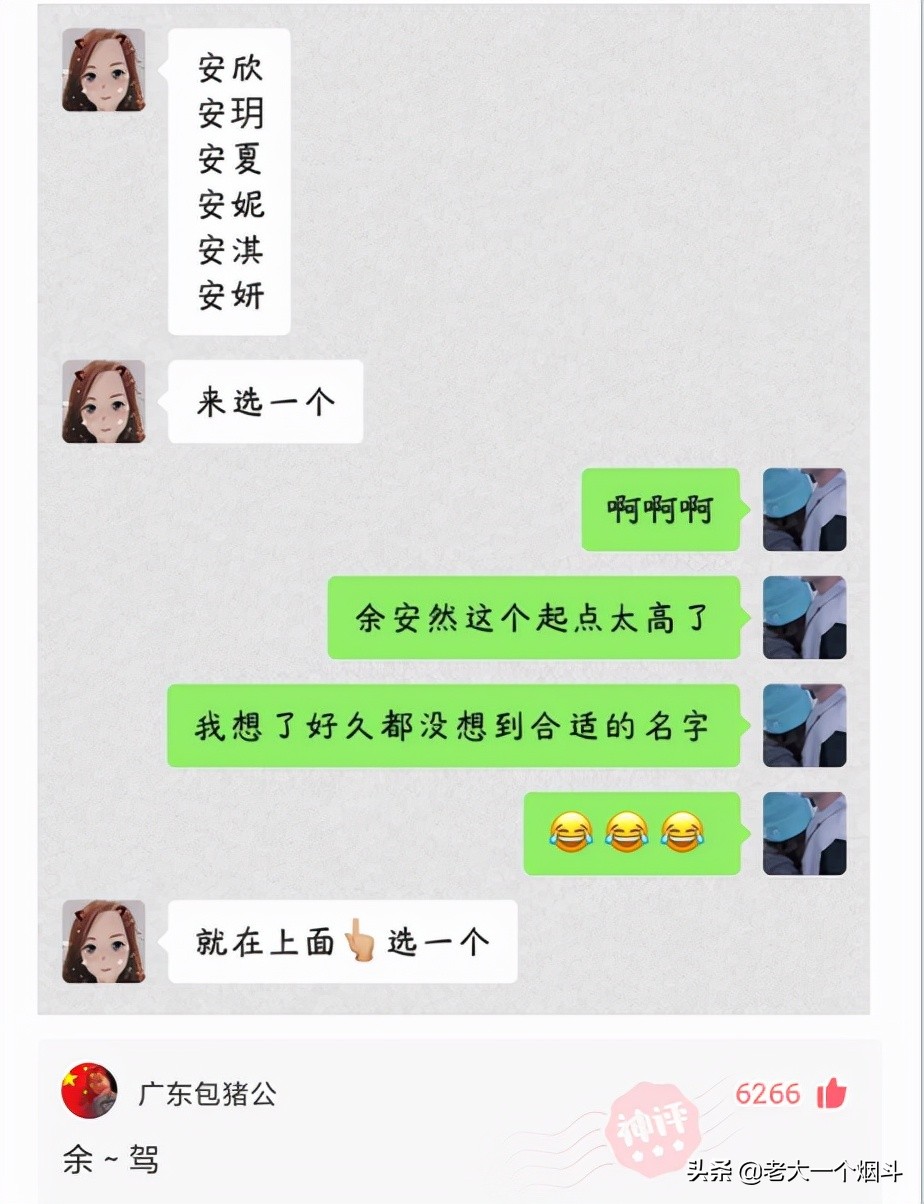Click the blue-hat avatar beside 啊啊啊

coord(803,510)
